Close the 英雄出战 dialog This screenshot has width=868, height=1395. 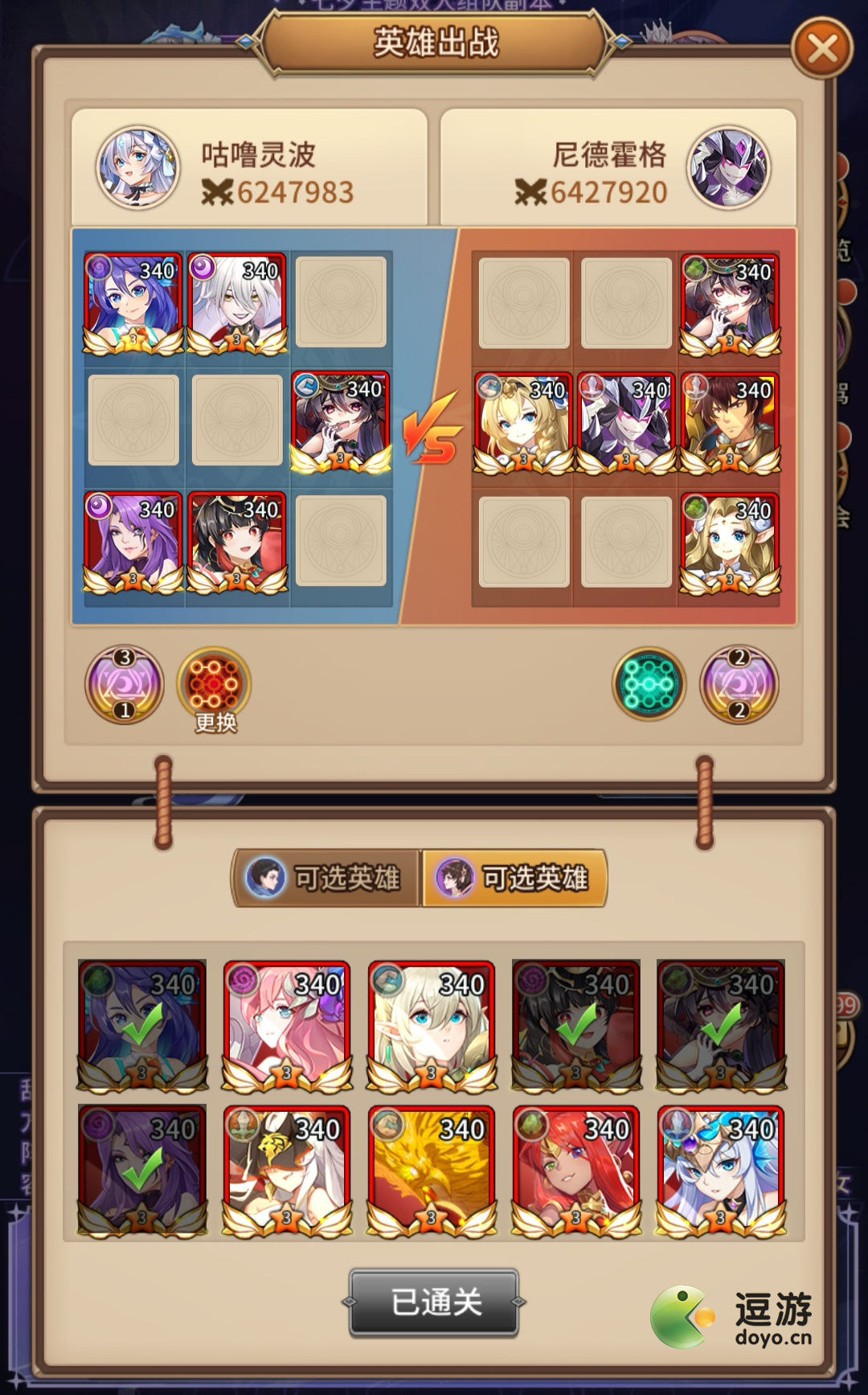click(x=821, y=49)
